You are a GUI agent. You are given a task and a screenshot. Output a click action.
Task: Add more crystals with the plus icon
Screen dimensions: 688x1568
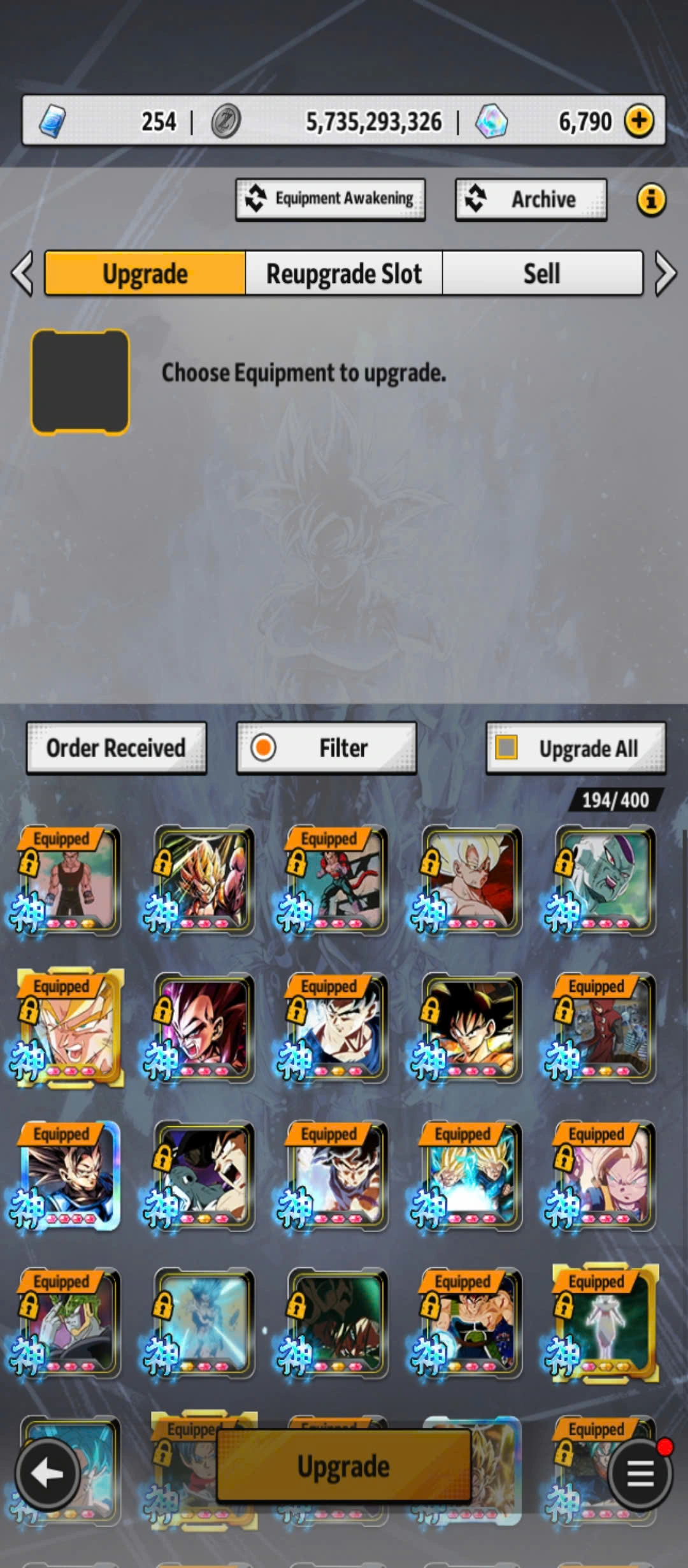point(639,120)
